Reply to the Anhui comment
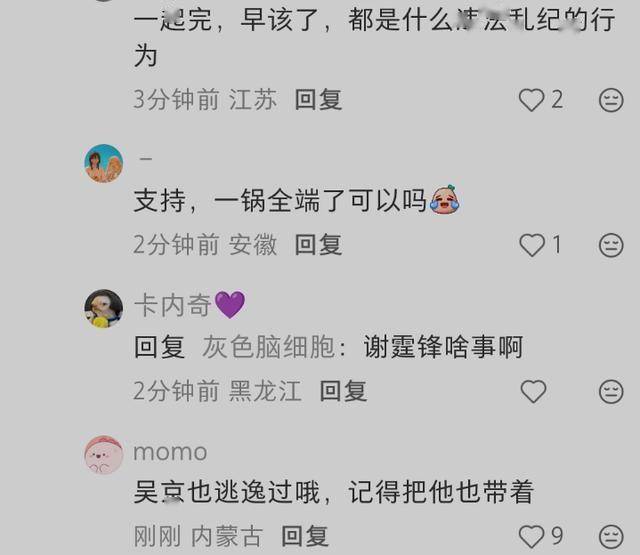Screen dimensions: 640x555 pos(318,245)
